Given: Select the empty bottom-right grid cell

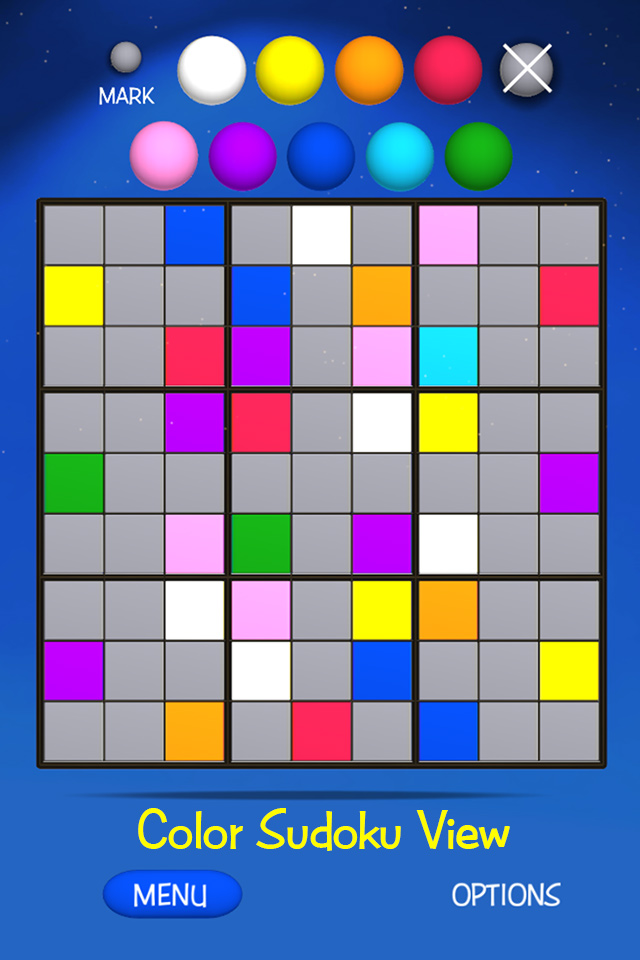Looking at the screenshot, I should (x=569, y=731).
